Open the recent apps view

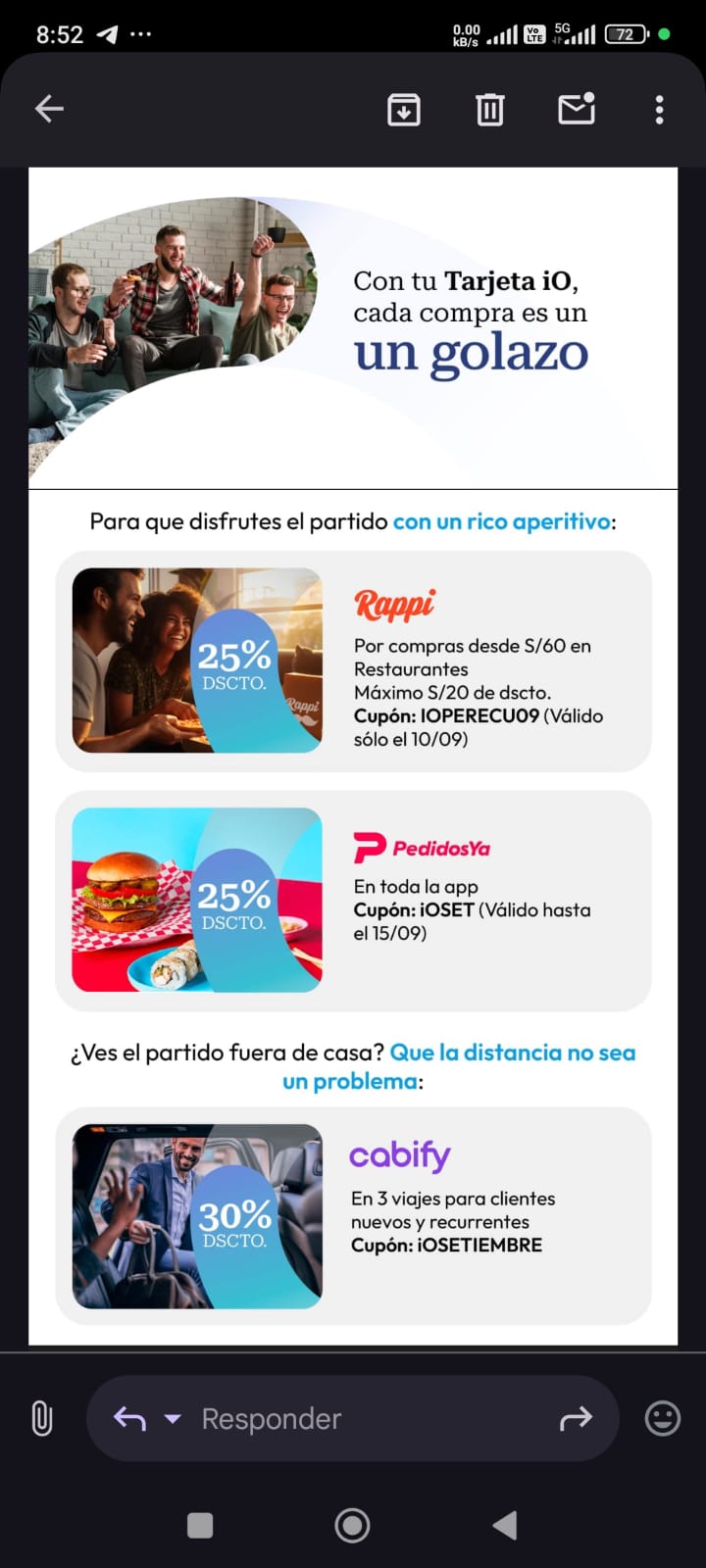tap(200, 1525)
